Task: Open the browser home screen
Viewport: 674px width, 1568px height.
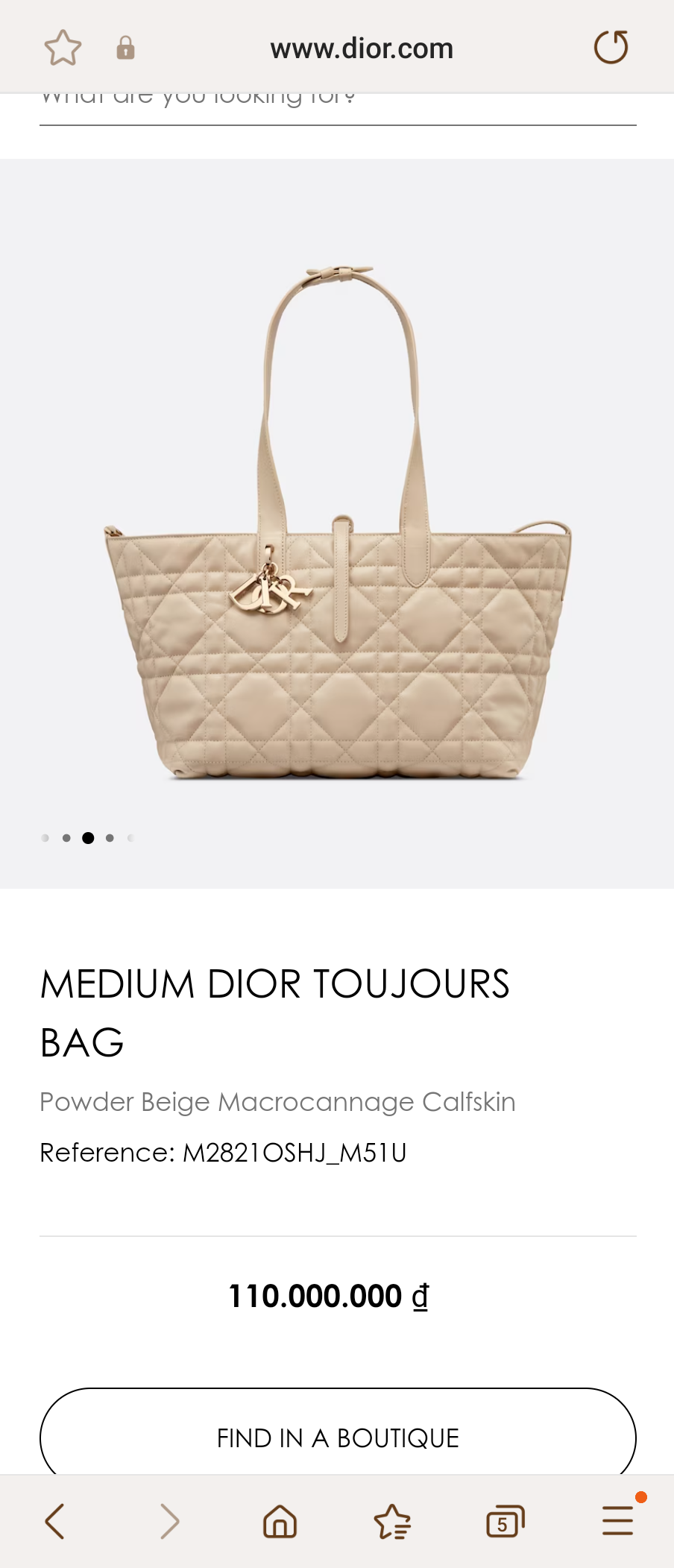Action: [280, 1520]
